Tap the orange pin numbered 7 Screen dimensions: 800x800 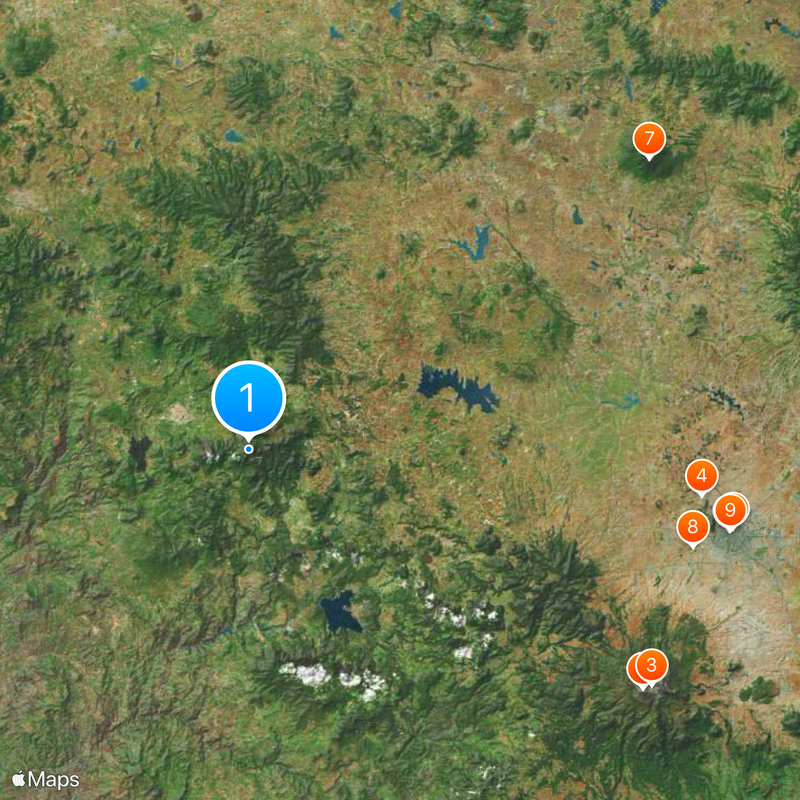click(x=649, y=138)
